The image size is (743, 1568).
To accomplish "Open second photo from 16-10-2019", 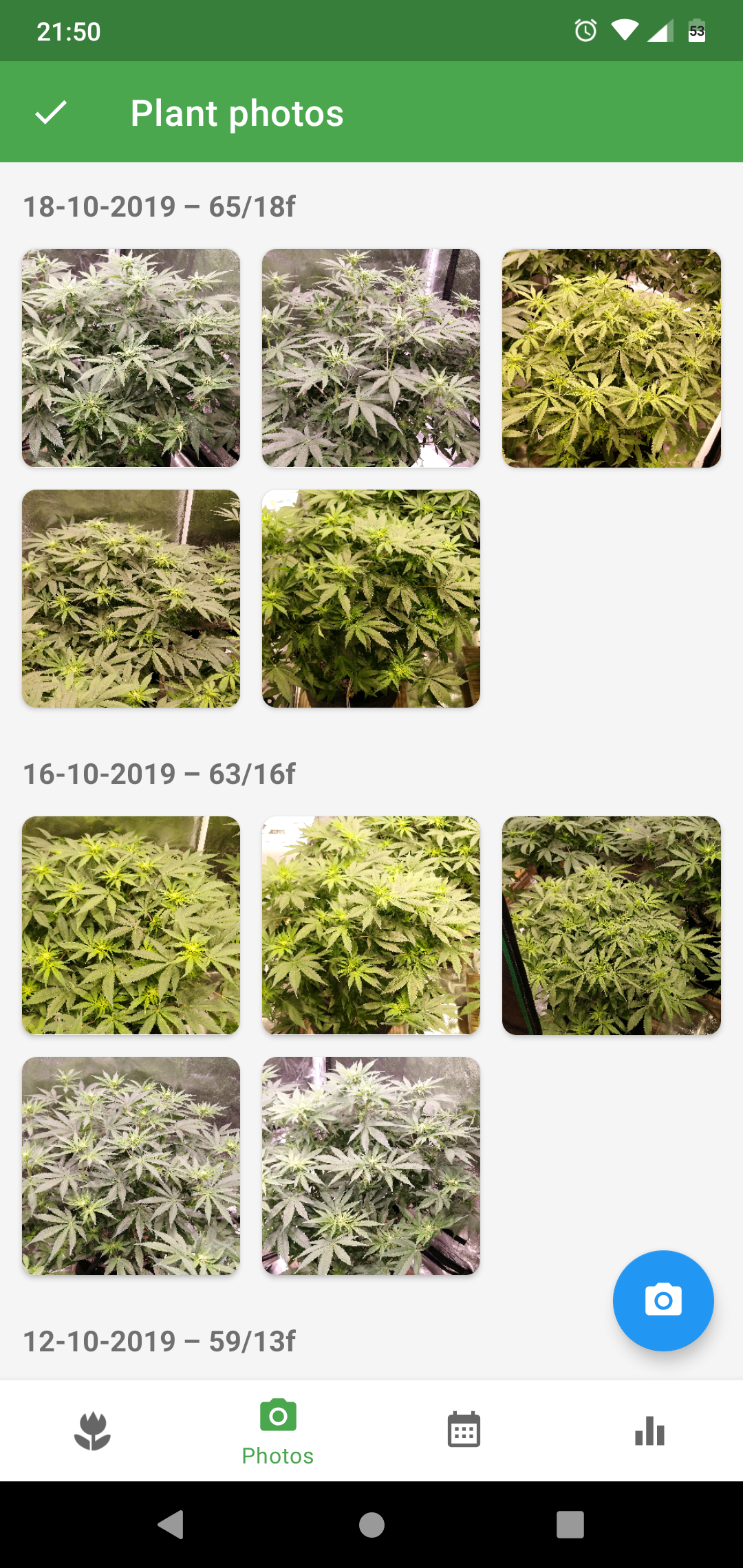I will pyautogui.click(x=371, y=925).
